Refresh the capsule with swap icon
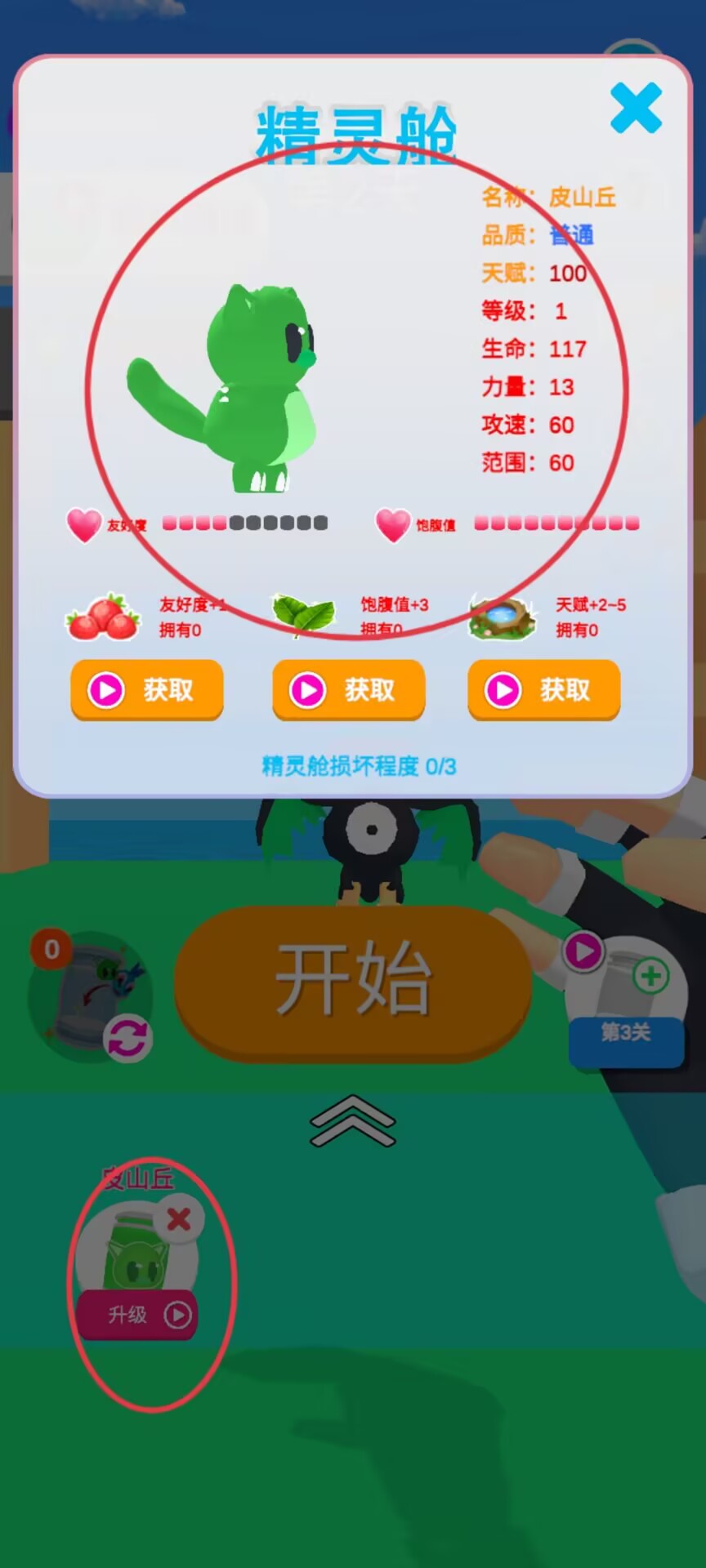Image resolution: width=706 pixels, height=1568 pixels. click(127, 1039)
